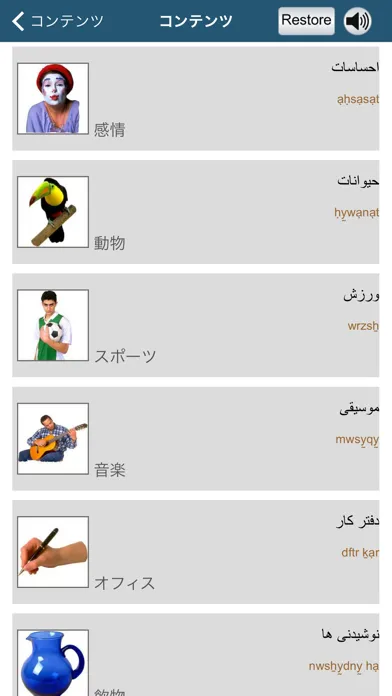Choose the オフィス category

tap(196, 552)
